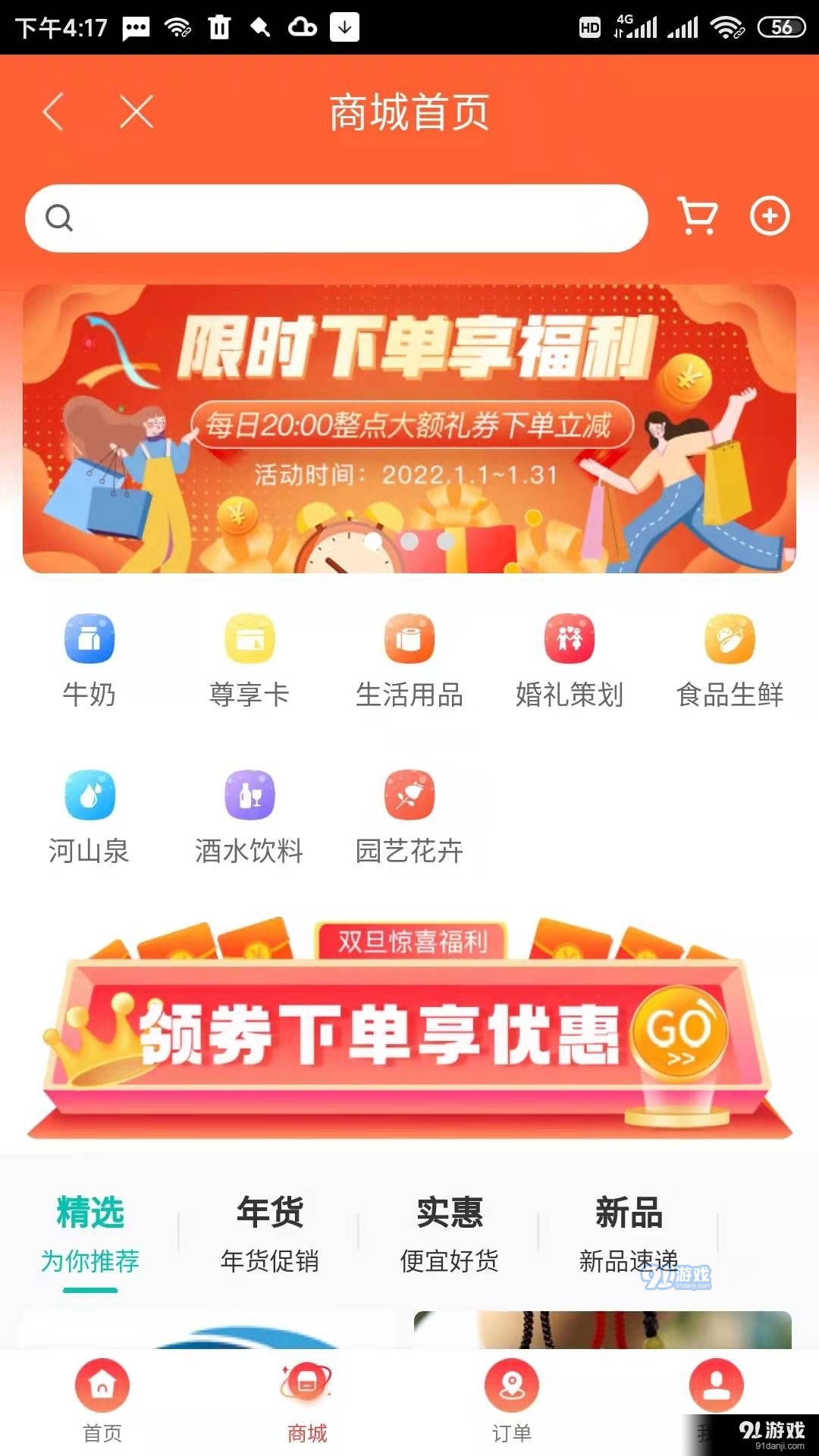The width and height of the screenshot is (819, 1456).
Task: Select the second carousel indicator dot
Action: click(409, 540)
